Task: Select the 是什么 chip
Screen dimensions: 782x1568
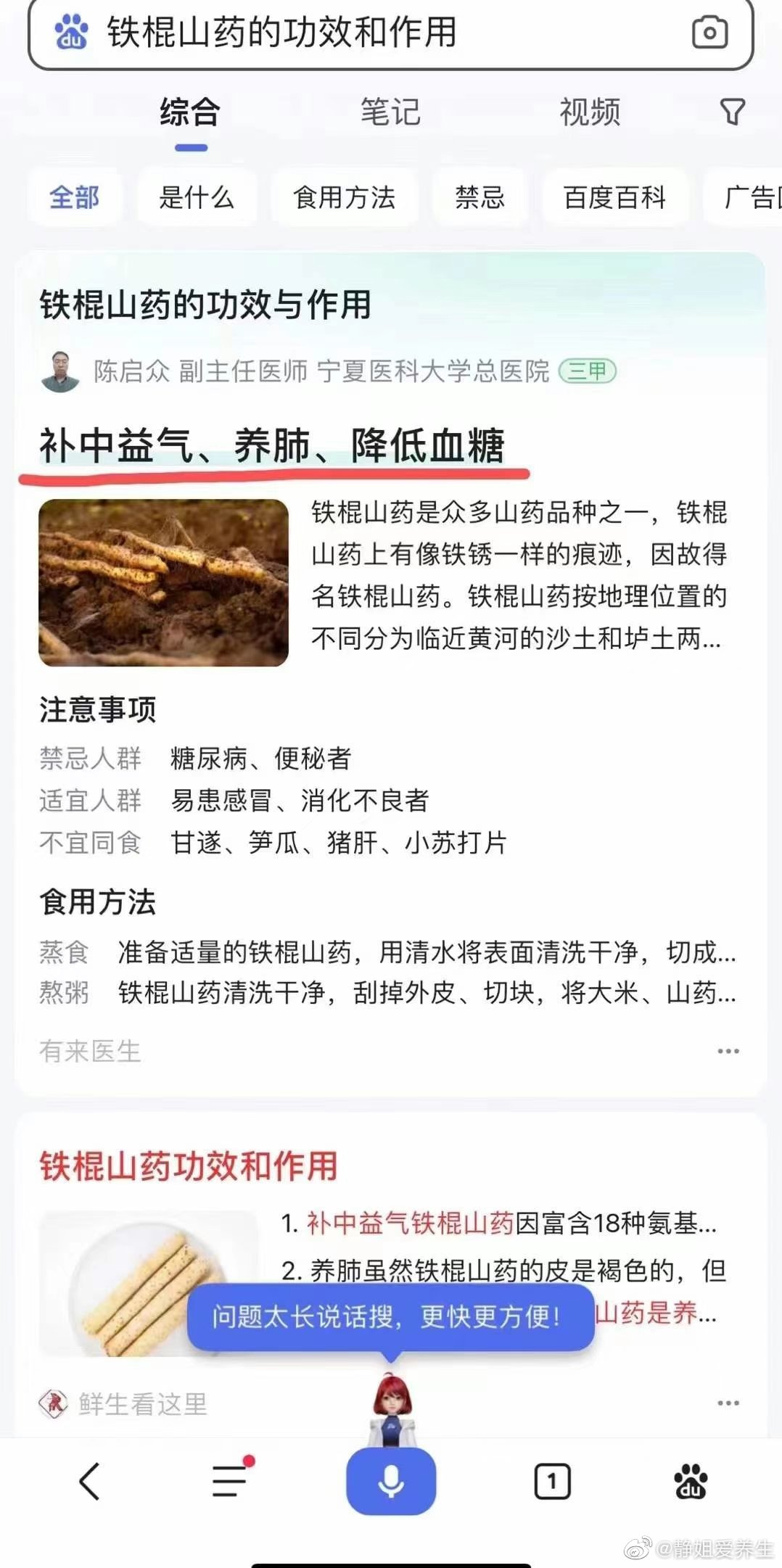Action: (196, 197)
